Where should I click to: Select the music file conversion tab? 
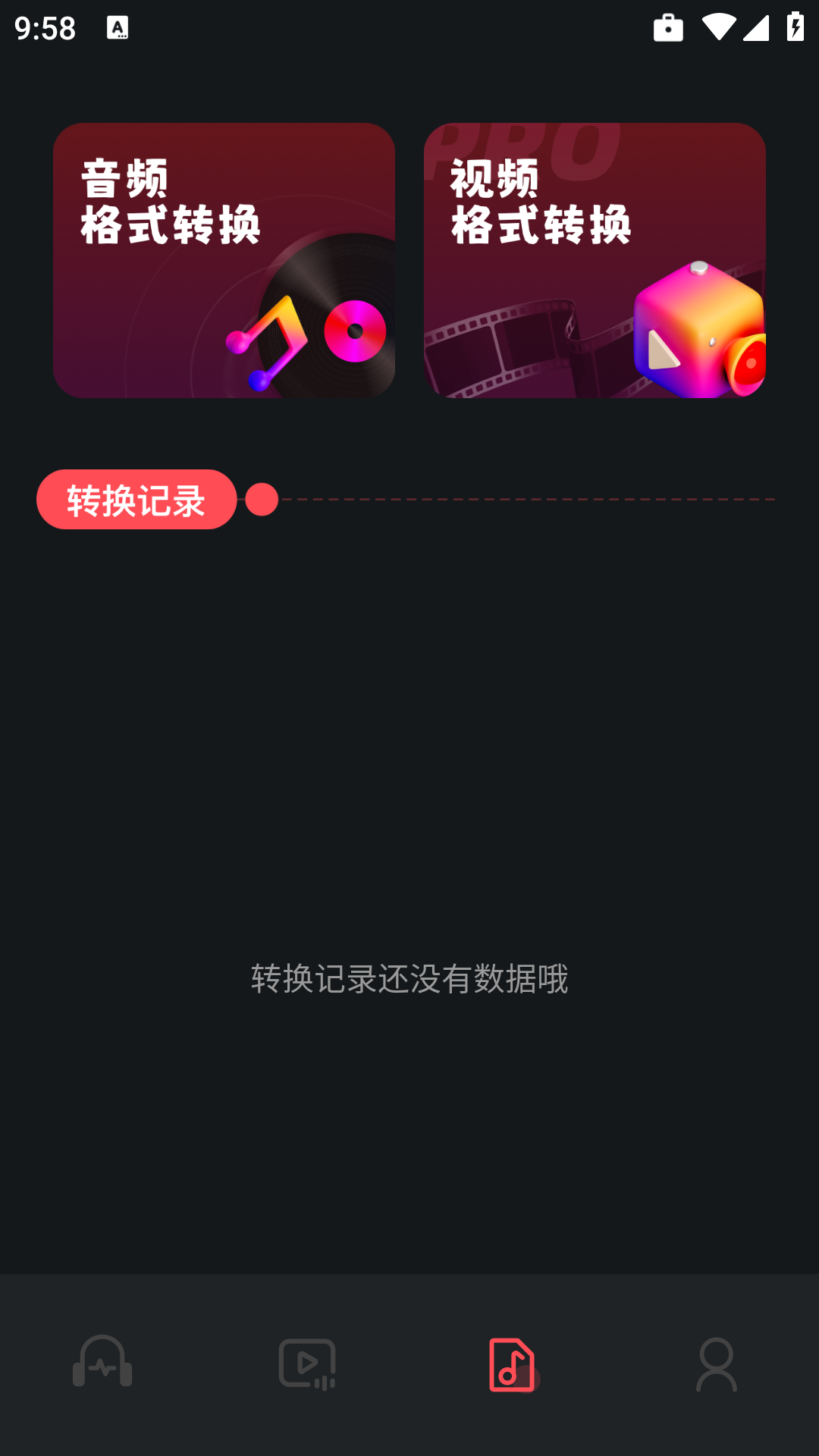pyautogui.click(x=512, y=1363)
